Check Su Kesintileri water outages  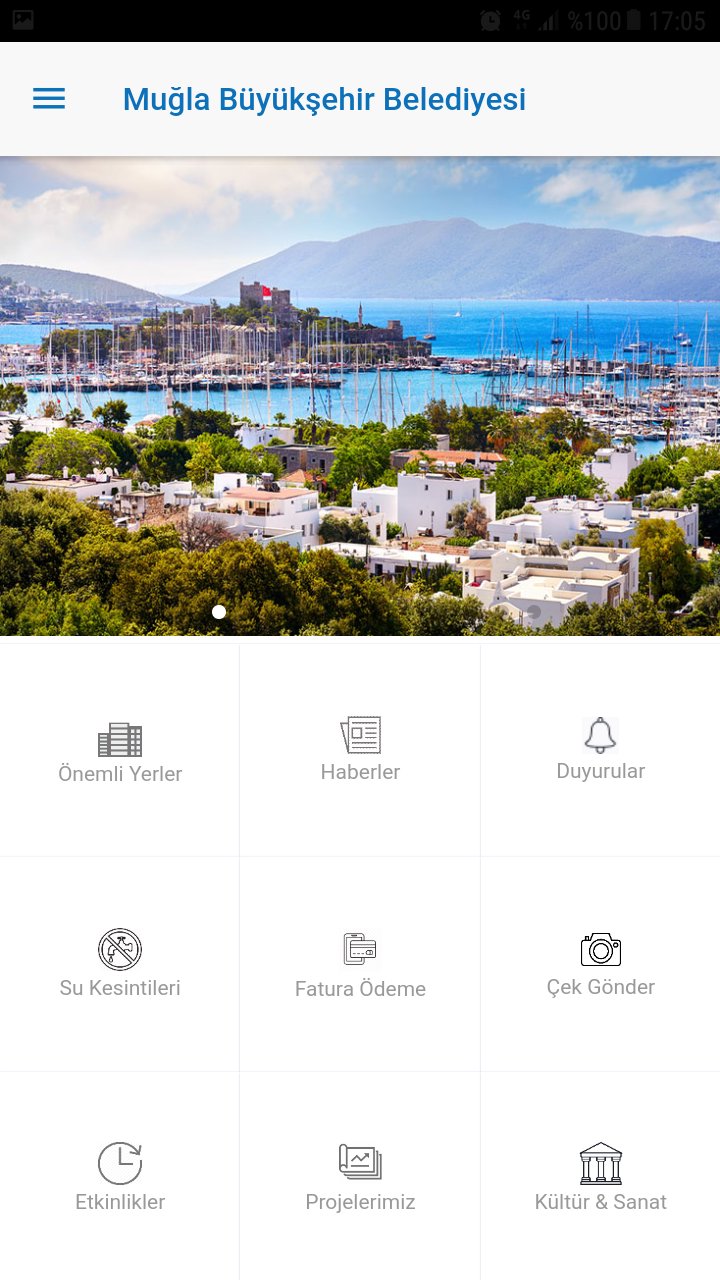click(x=120, y=965)
